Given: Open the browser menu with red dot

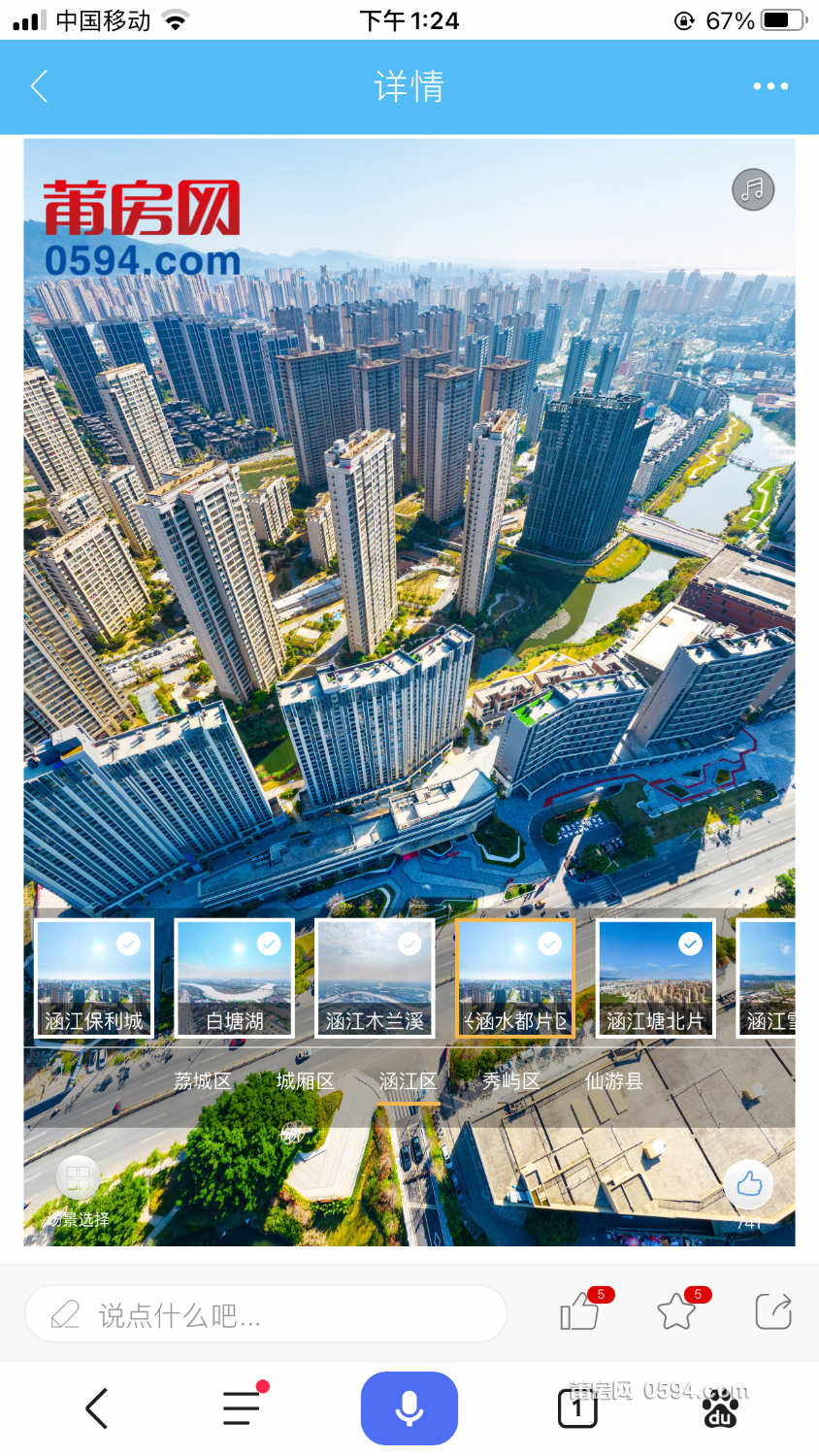Looking at the screenshot, I should click(242, 1408).
